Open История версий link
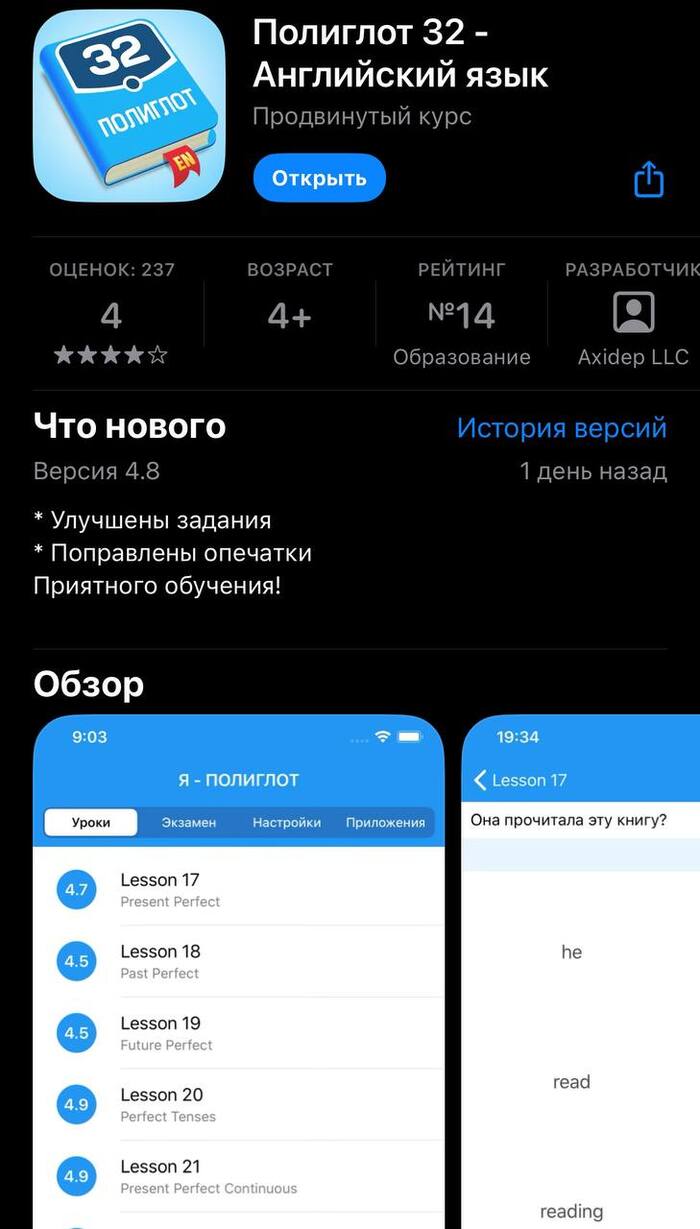 coord(561,428)
